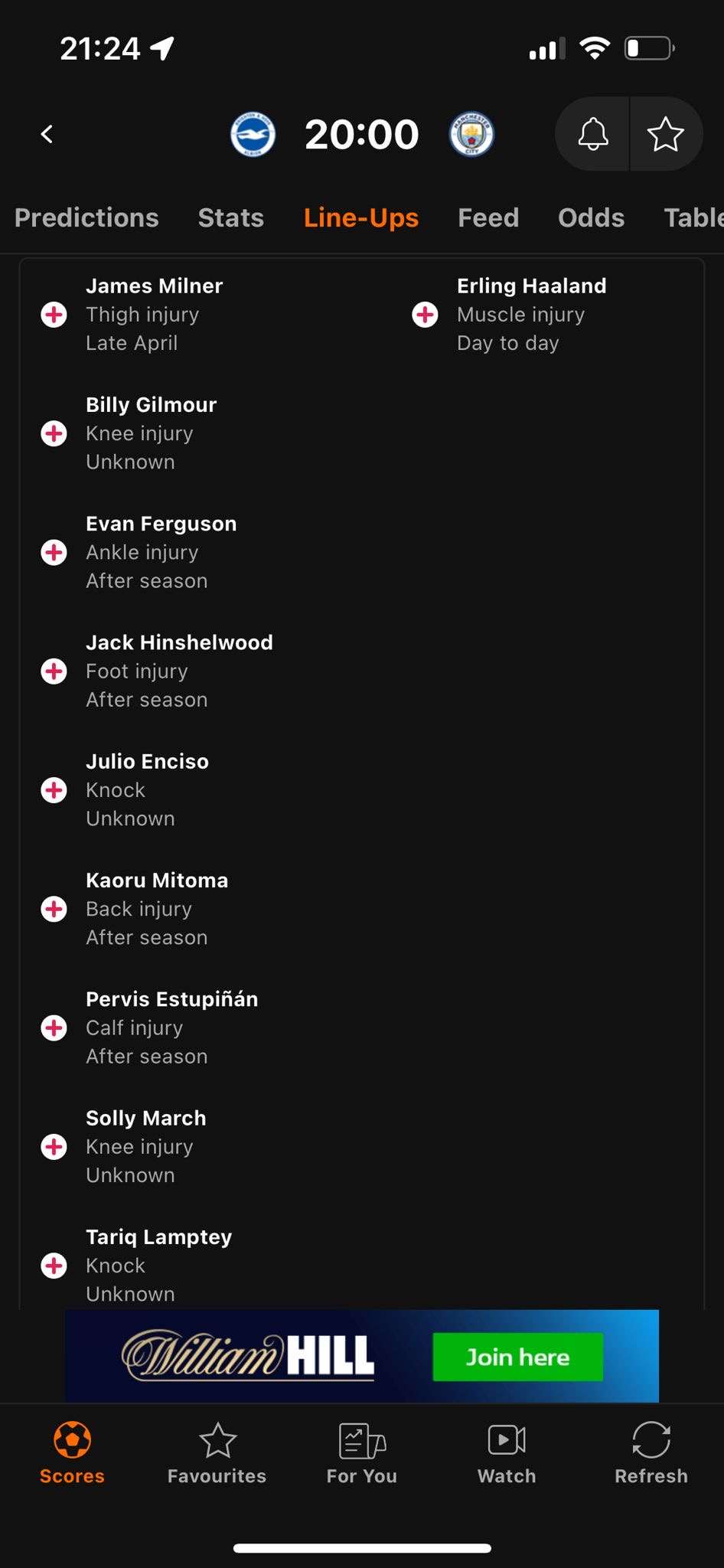Open Erling Haaland's player profile
The height and width of the screenshot is (1568, 724).
(531, 286)
